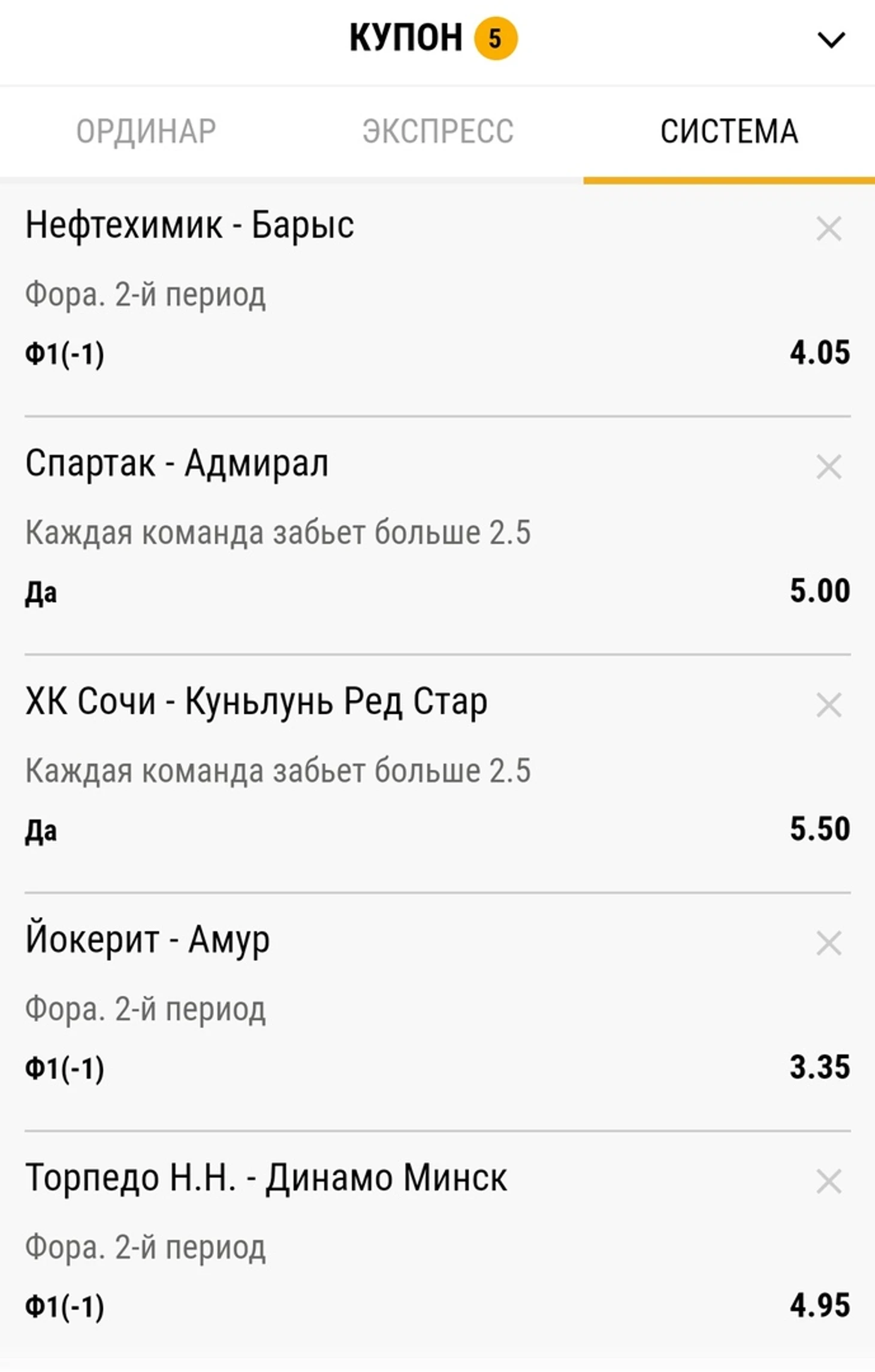
Task: Collapse the coupon with the chevron
Action: point(831,40)
